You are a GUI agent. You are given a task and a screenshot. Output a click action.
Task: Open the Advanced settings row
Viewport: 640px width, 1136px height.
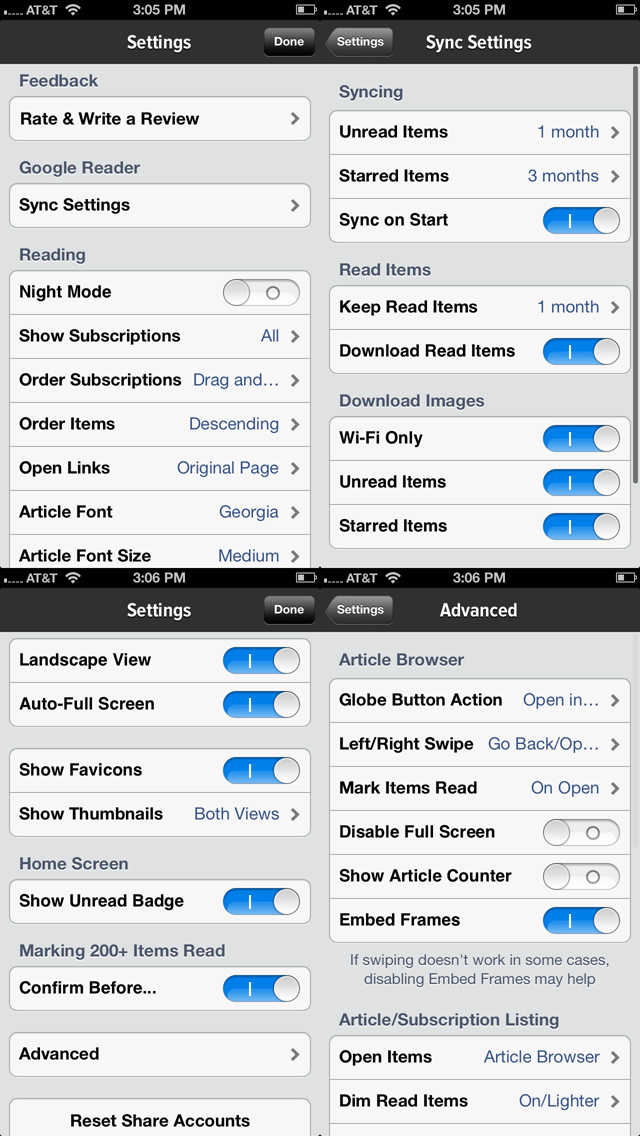pos(159,1054)
